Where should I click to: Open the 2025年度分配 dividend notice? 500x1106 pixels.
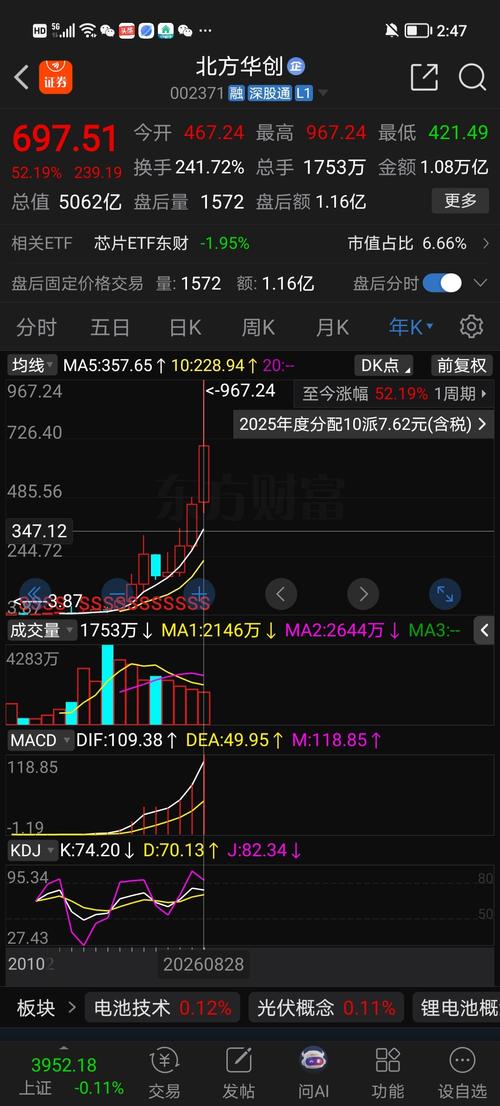coord(363,424)
